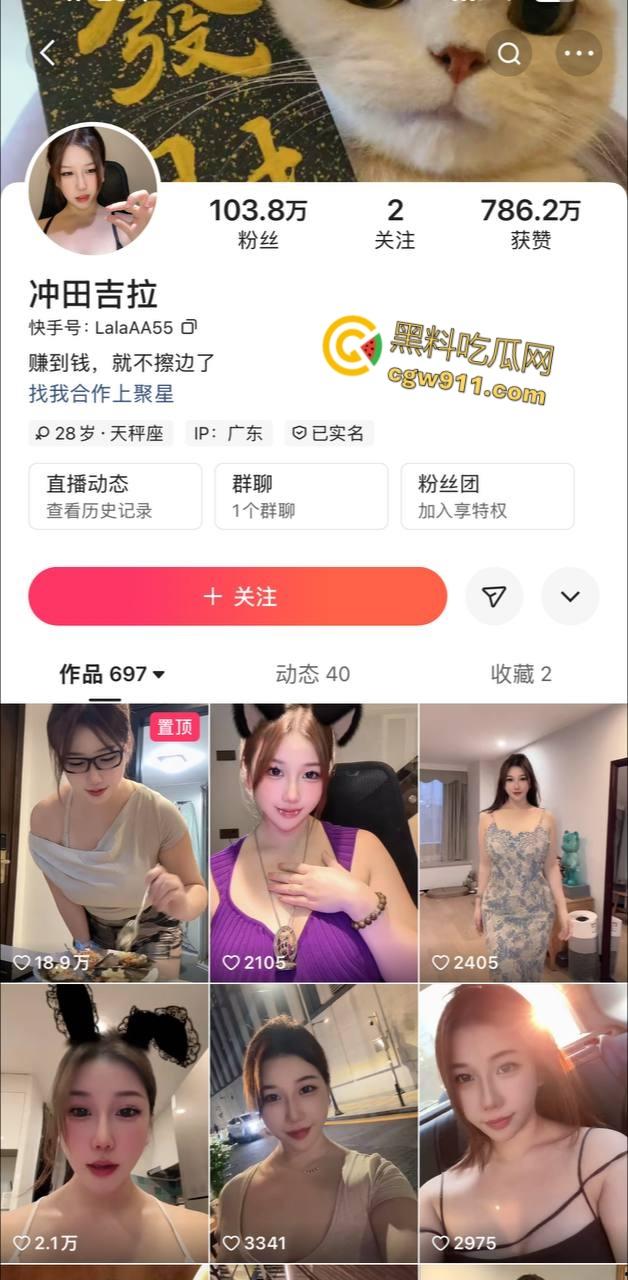Copy the 快手号 LalaAA55 ID
The width and height of the screenshot is (628, 1280).
[189, 327]
